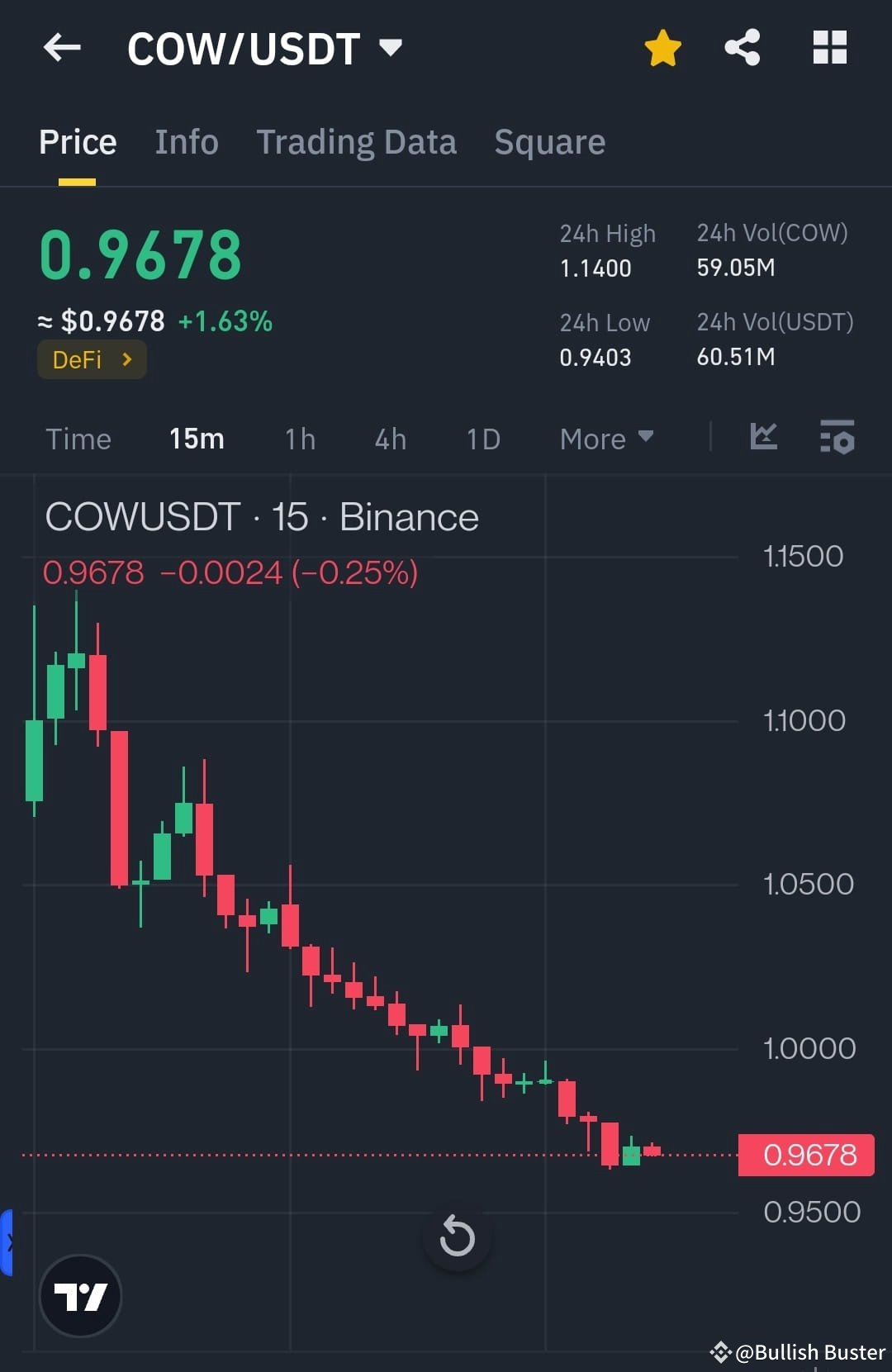This screenshot has height=1372, width=892.
Task: Switch to the 4h interval
Action: pyautogui.click(x=389, y=439)
